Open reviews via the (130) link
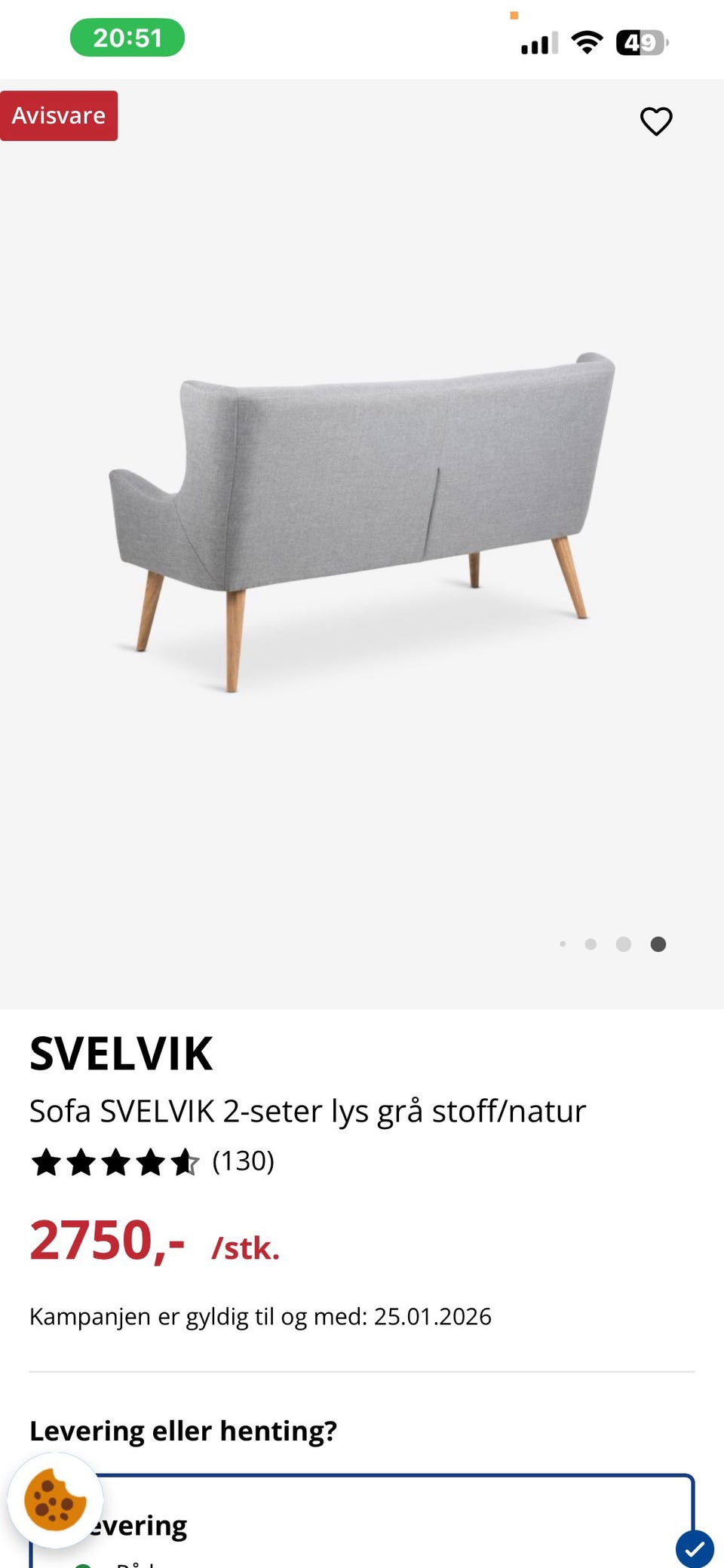This screenshot has width=724, height=1568. pos(243,1161)
